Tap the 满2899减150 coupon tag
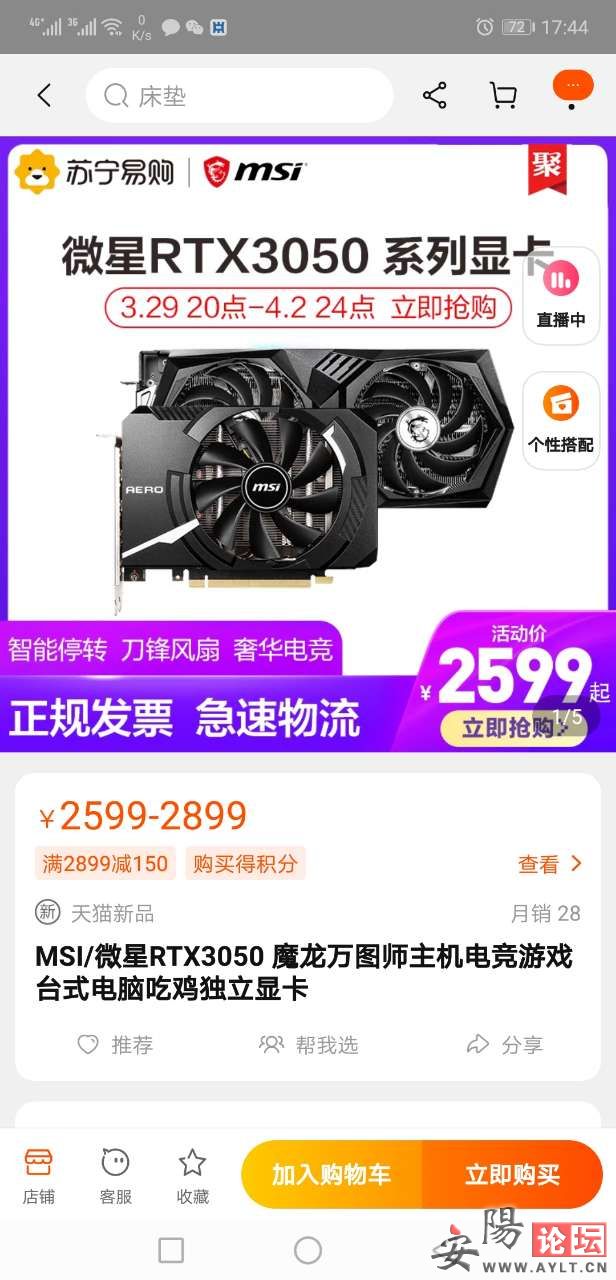 click(x=105, y=864)
